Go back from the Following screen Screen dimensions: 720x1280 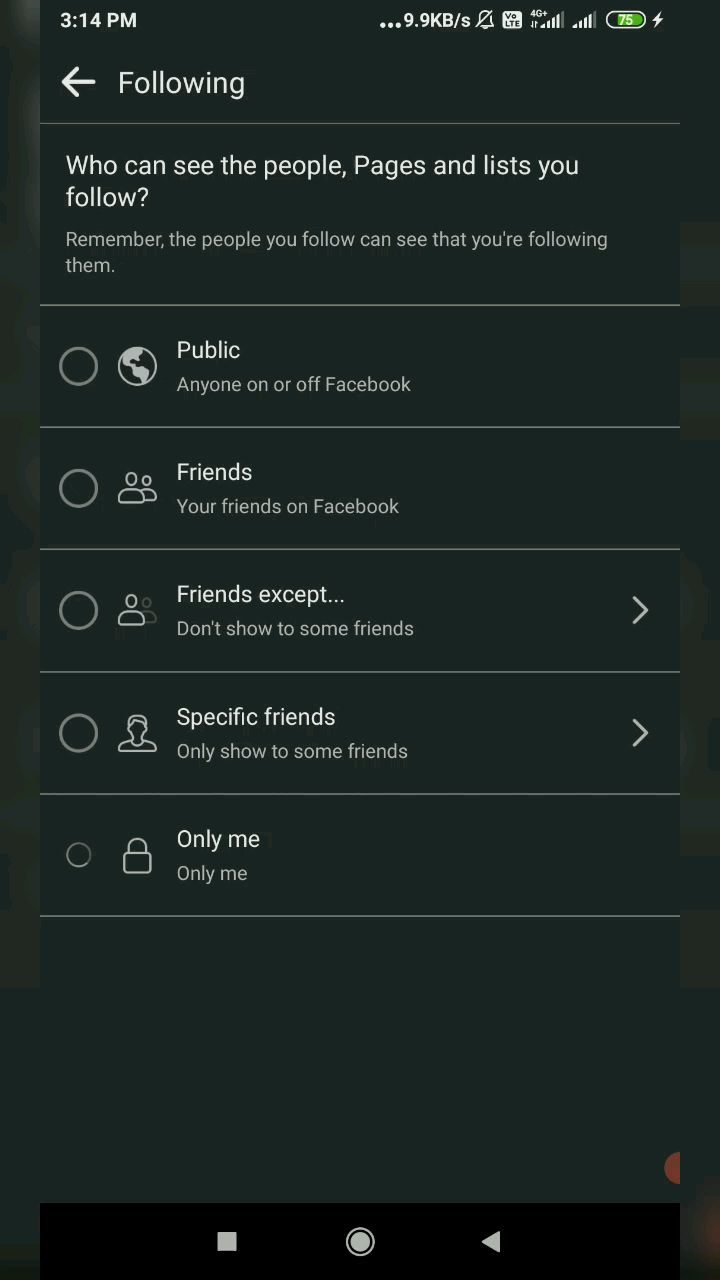[x=78, y=83]
